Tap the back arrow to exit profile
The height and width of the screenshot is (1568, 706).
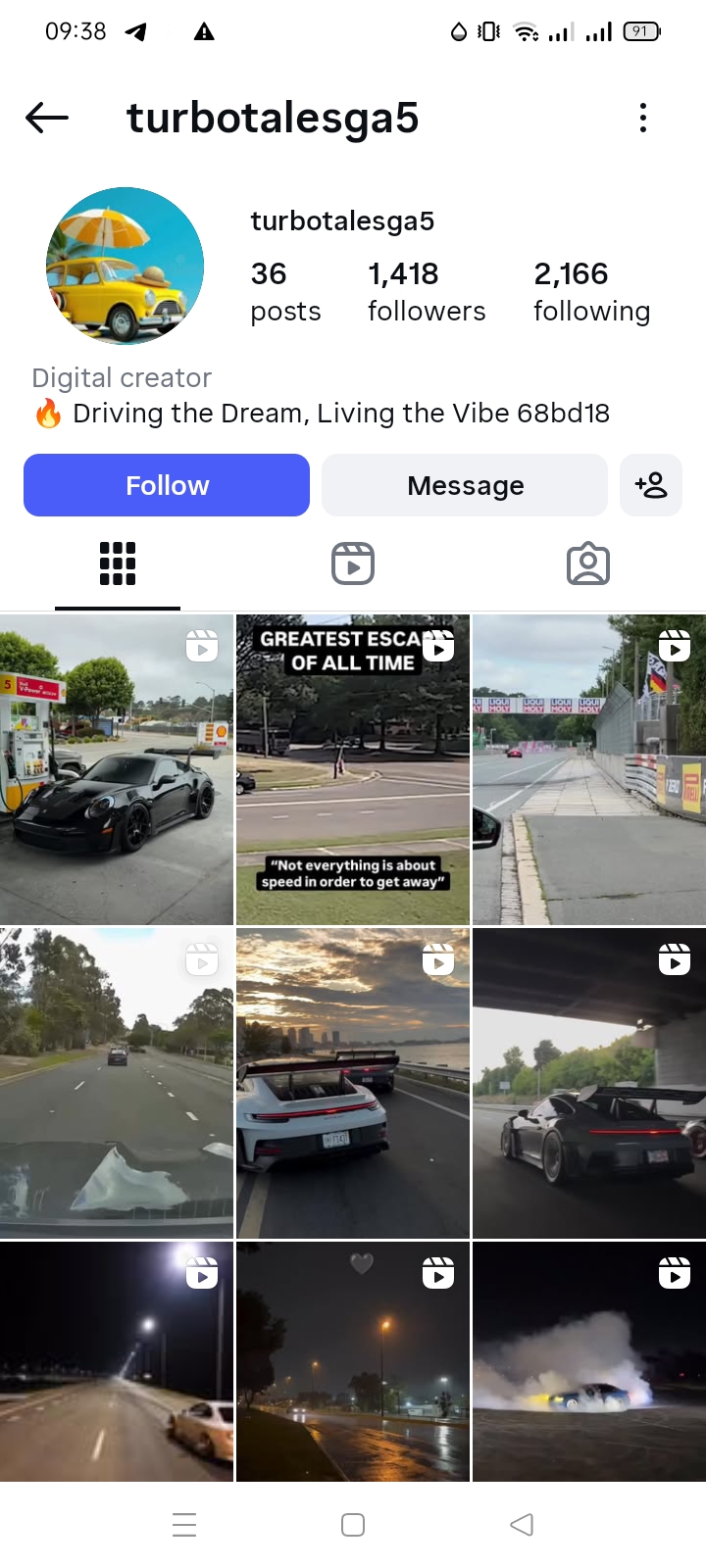(45, 118)
